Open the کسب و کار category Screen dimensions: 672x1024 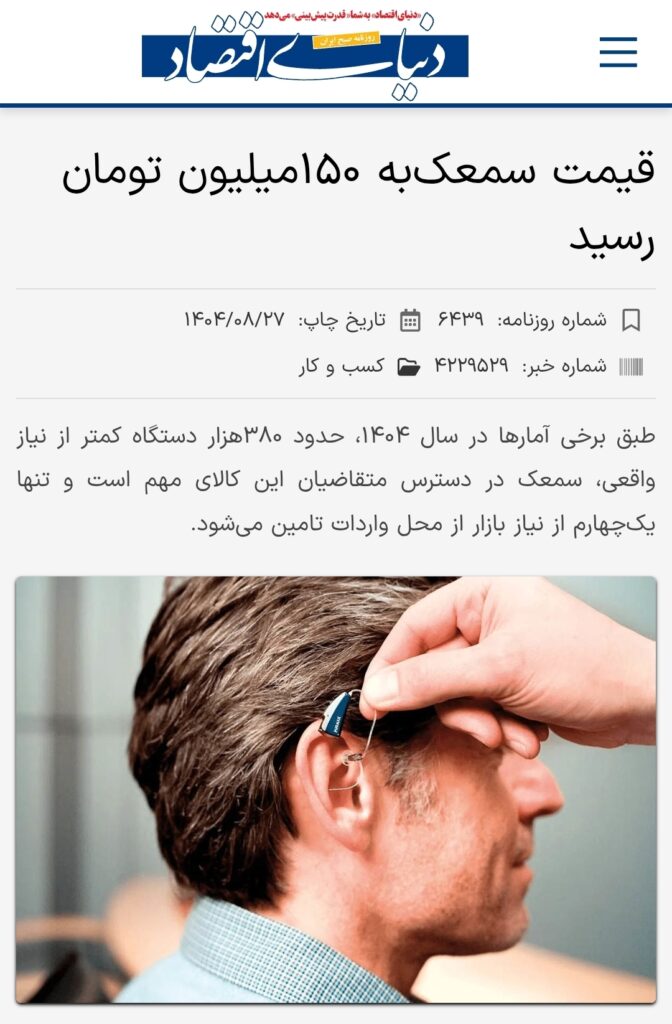341,366
